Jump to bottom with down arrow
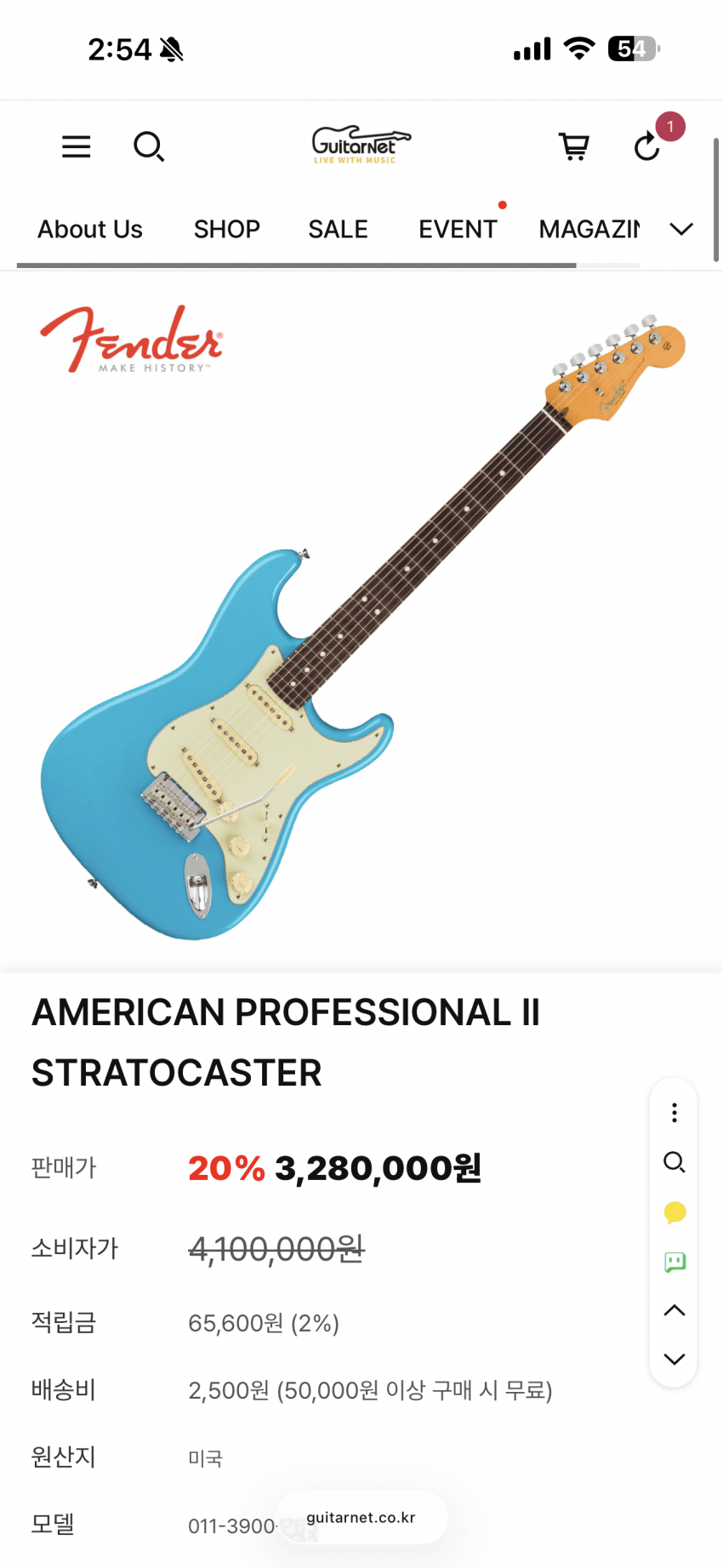 tap(674, 1359)
